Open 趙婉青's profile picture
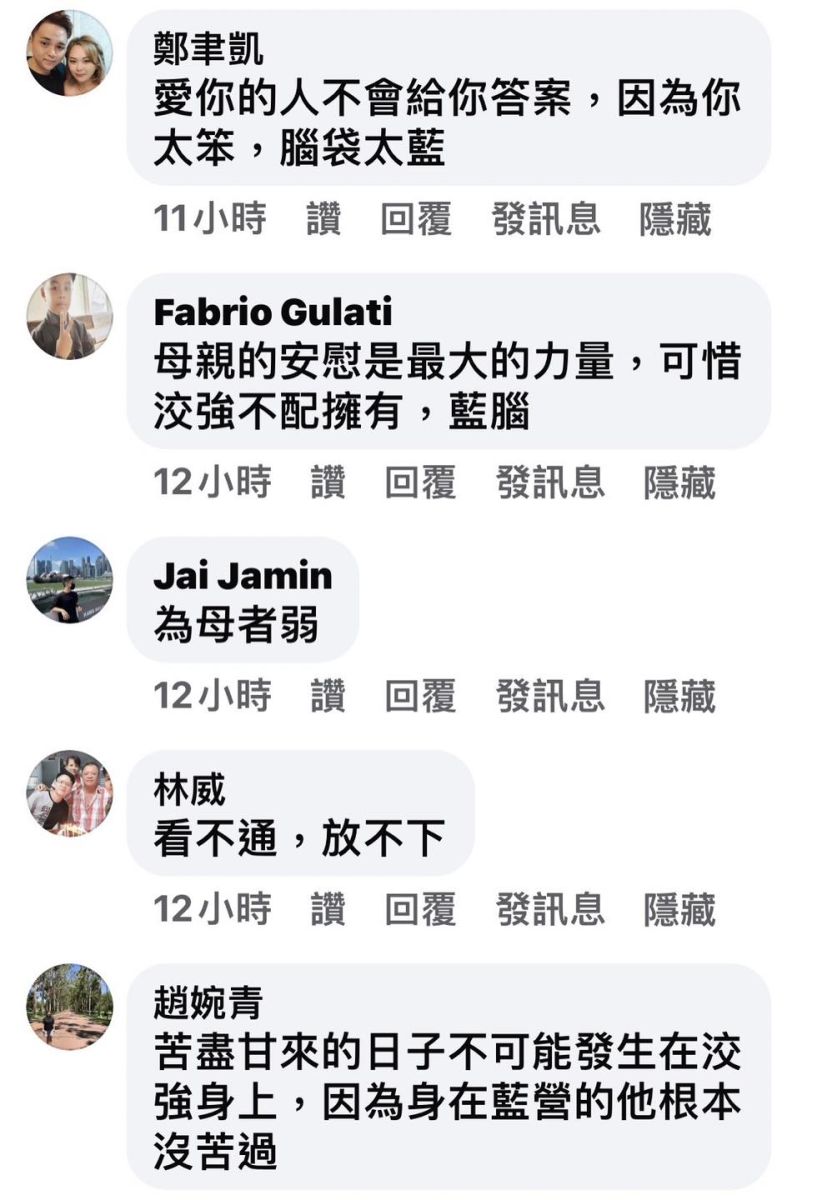 tap(69, 1006)
